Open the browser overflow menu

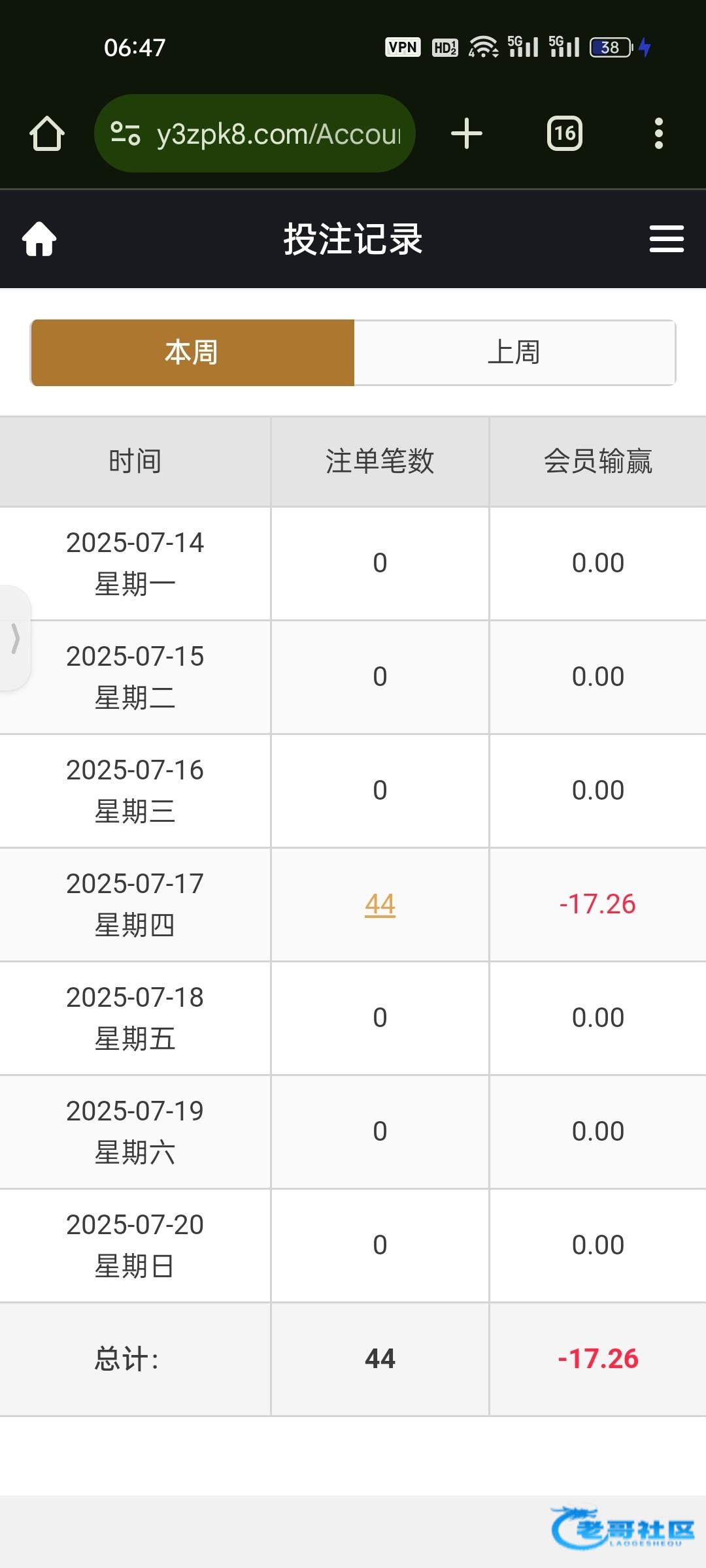(659, 133)
